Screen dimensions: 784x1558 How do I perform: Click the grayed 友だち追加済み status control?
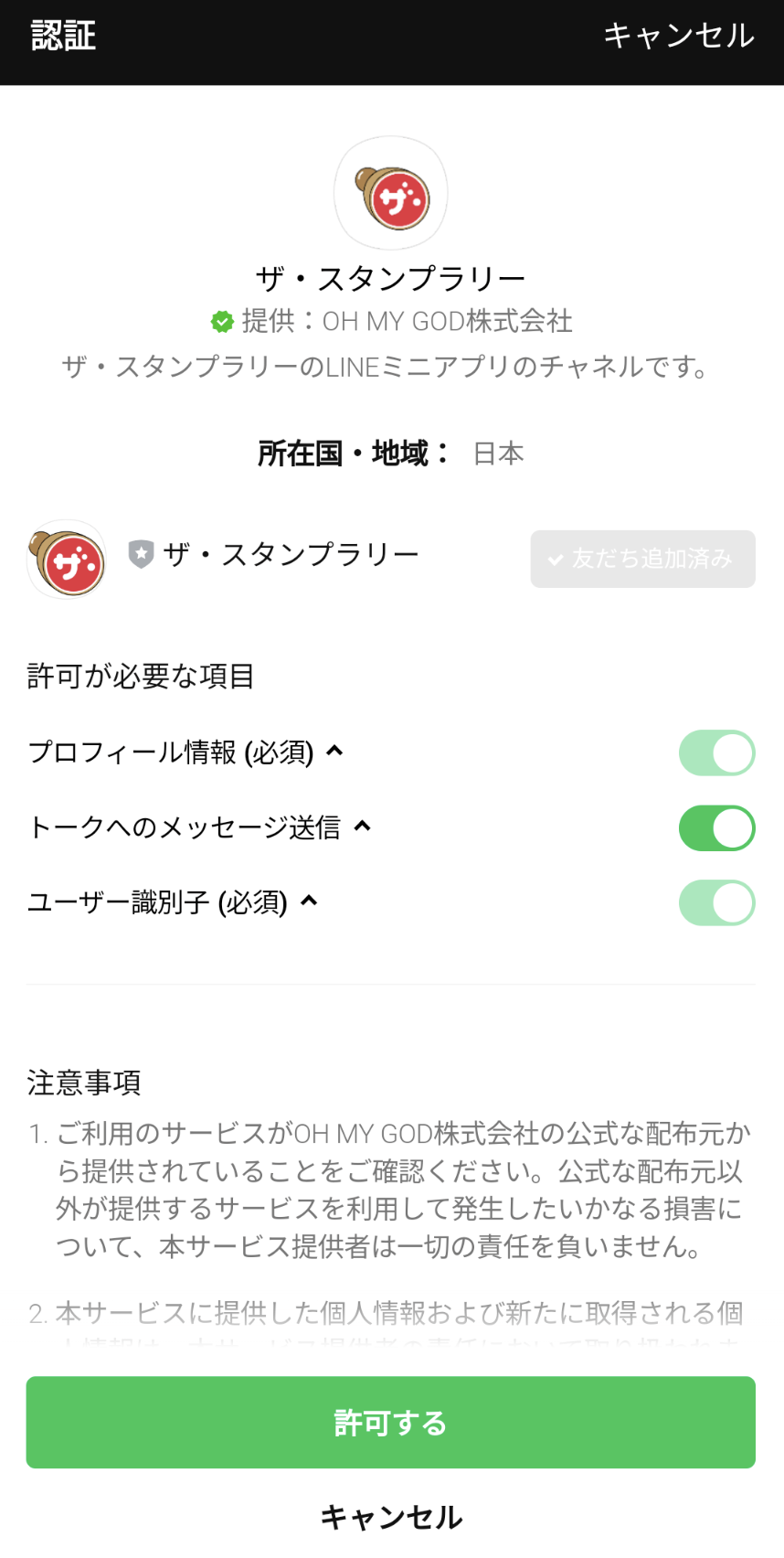[642, 559]
